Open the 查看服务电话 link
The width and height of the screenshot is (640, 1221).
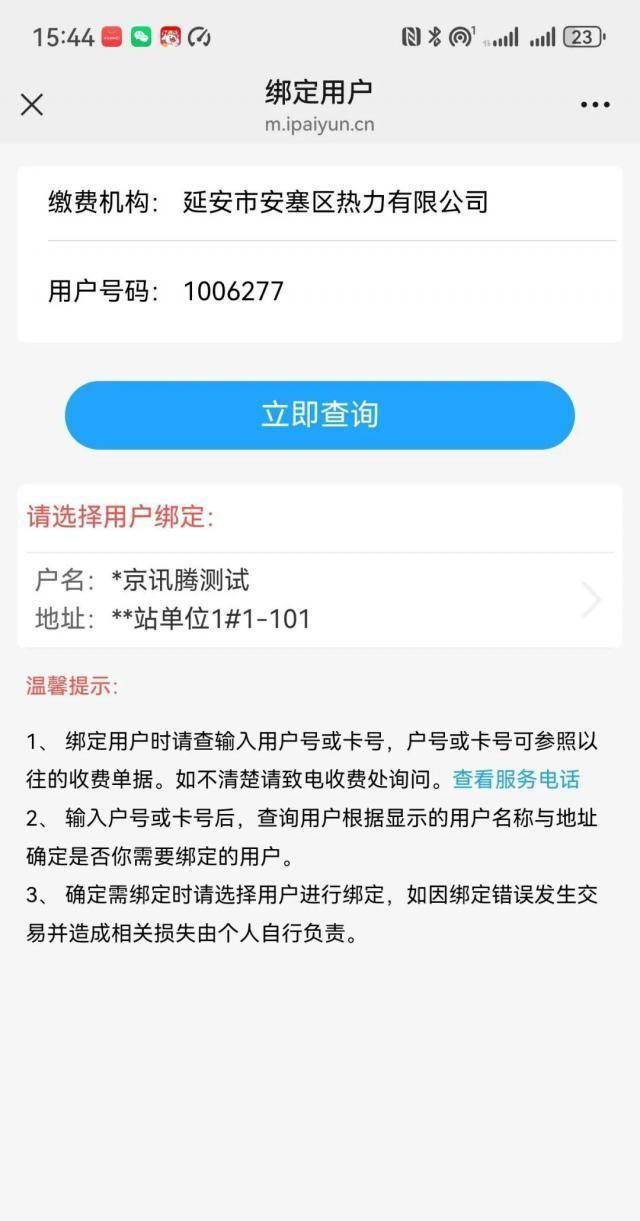[x=516, y=779]
